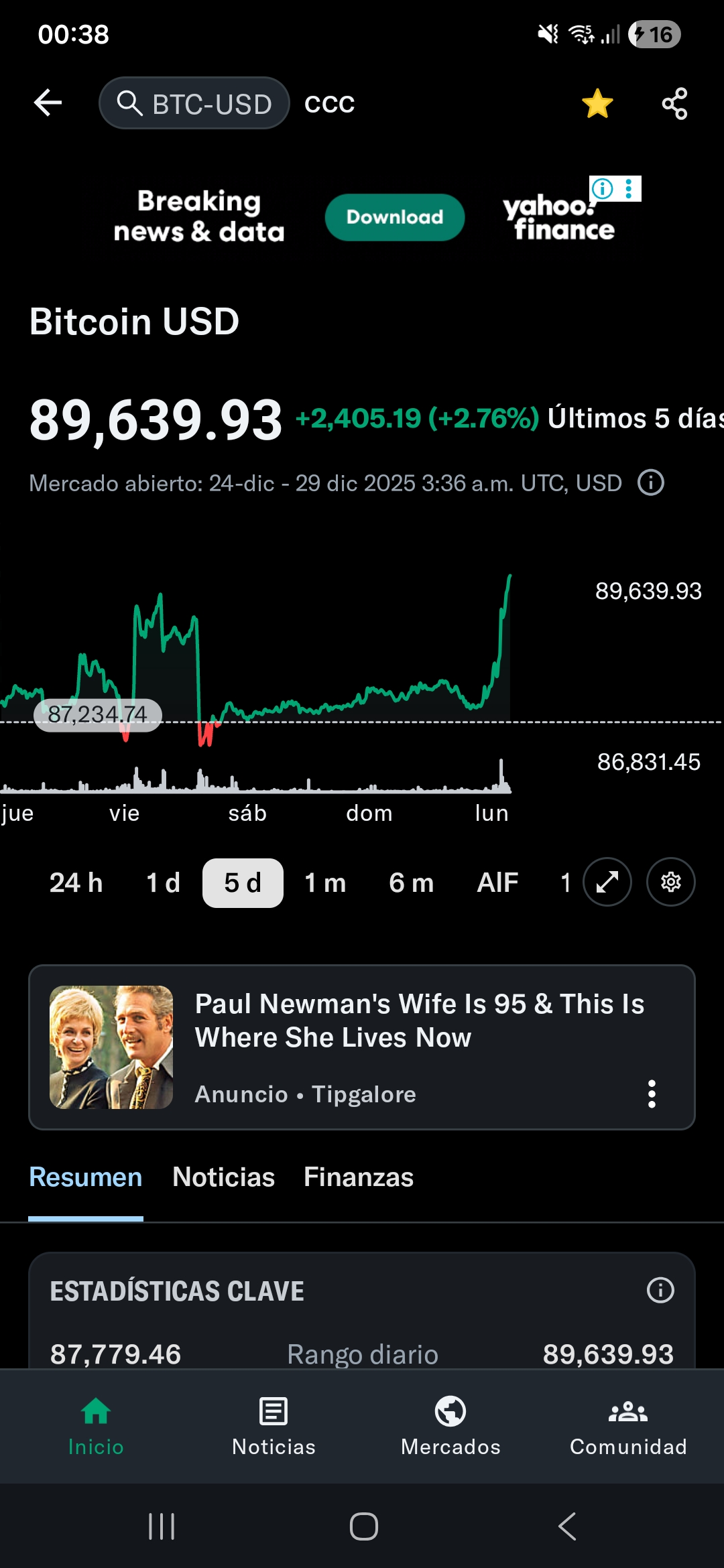
Task: Switch the chart to 1 m range
Action: pos(324,882)
